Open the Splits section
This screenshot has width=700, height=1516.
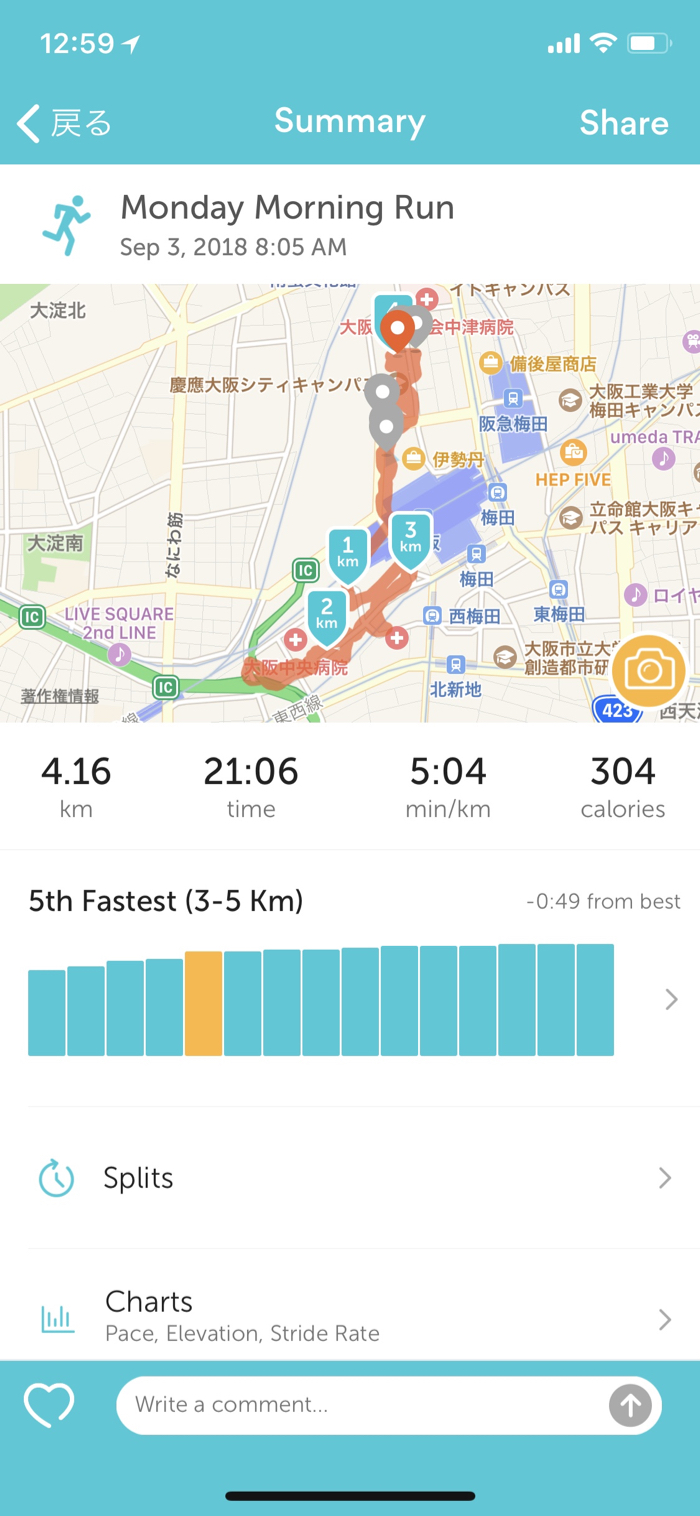click(350, 1178)
